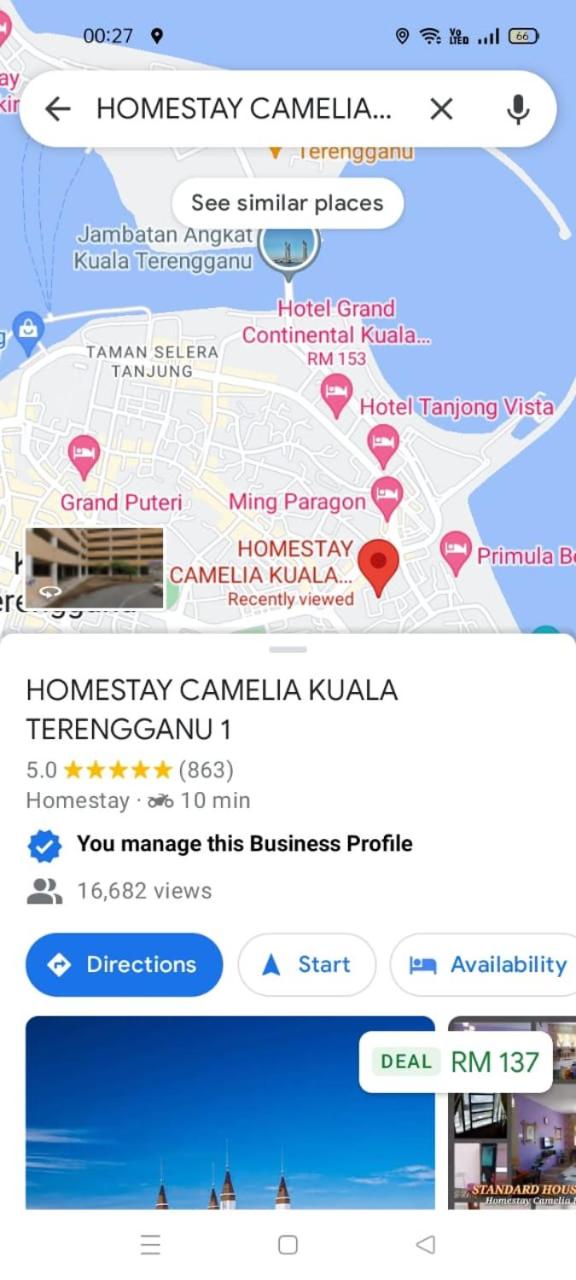Go to the system home screen
The image size is (576, 1280).
[x=288, y=1245]
